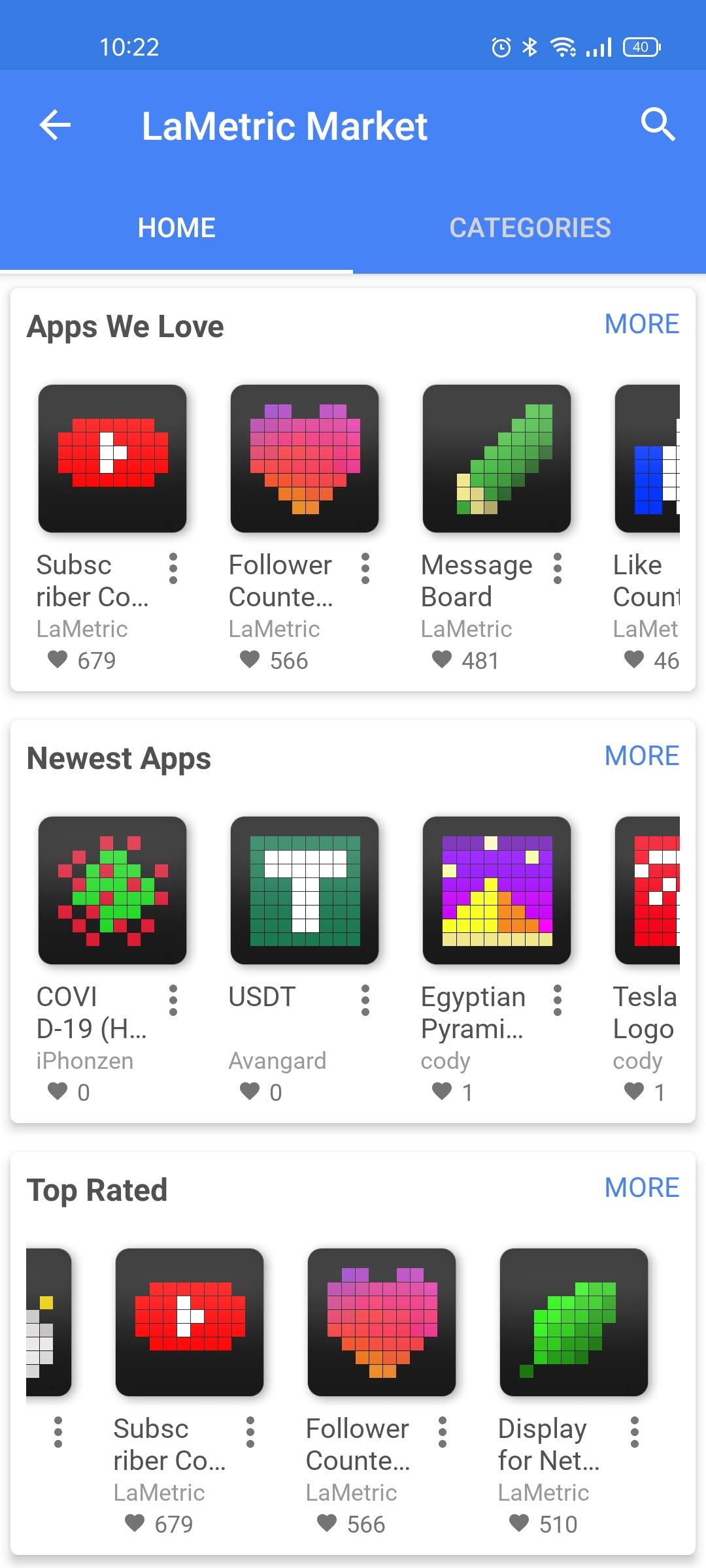The width and height of the screenshot is (706, 1568).
Task: Open the Egyptian Pyramid app card
Action: [x=496, y=890]
